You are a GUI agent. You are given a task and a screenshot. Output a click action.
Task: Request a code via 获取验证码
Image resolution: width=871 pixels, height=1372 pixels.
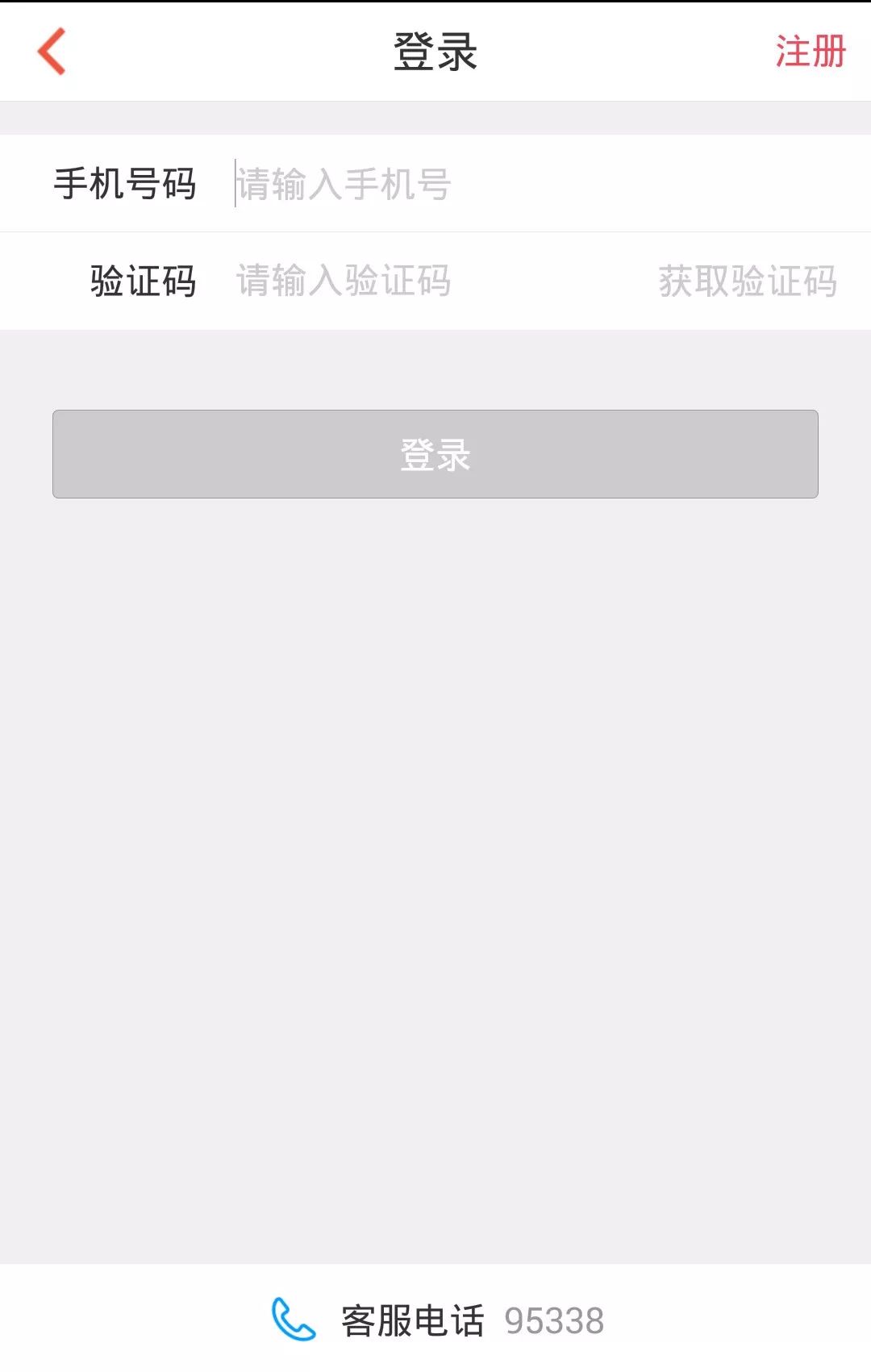click(x=747, y=281)
